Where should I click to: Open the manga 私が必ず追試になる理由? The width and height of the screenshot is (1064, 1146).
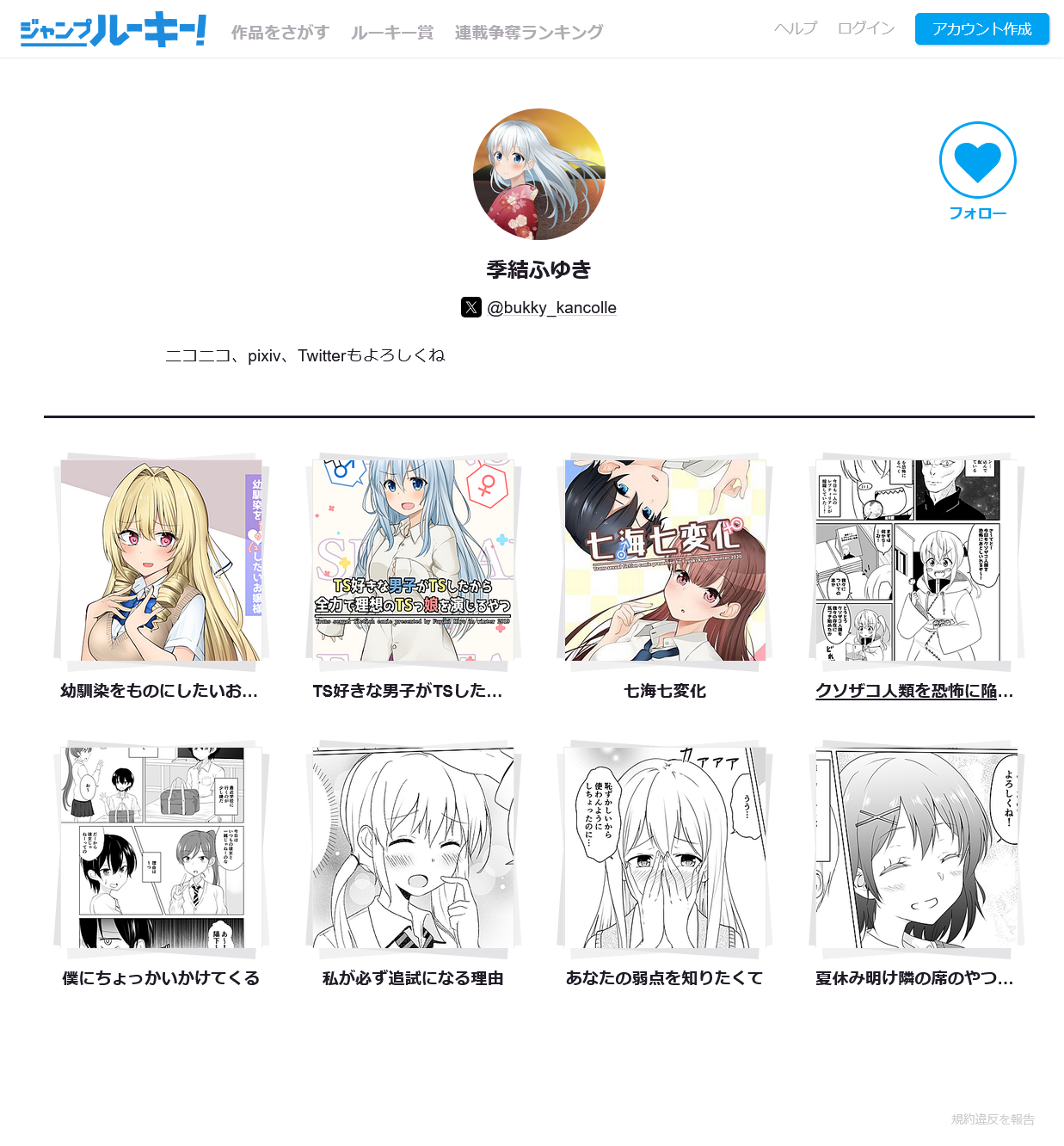pos(413,848)
